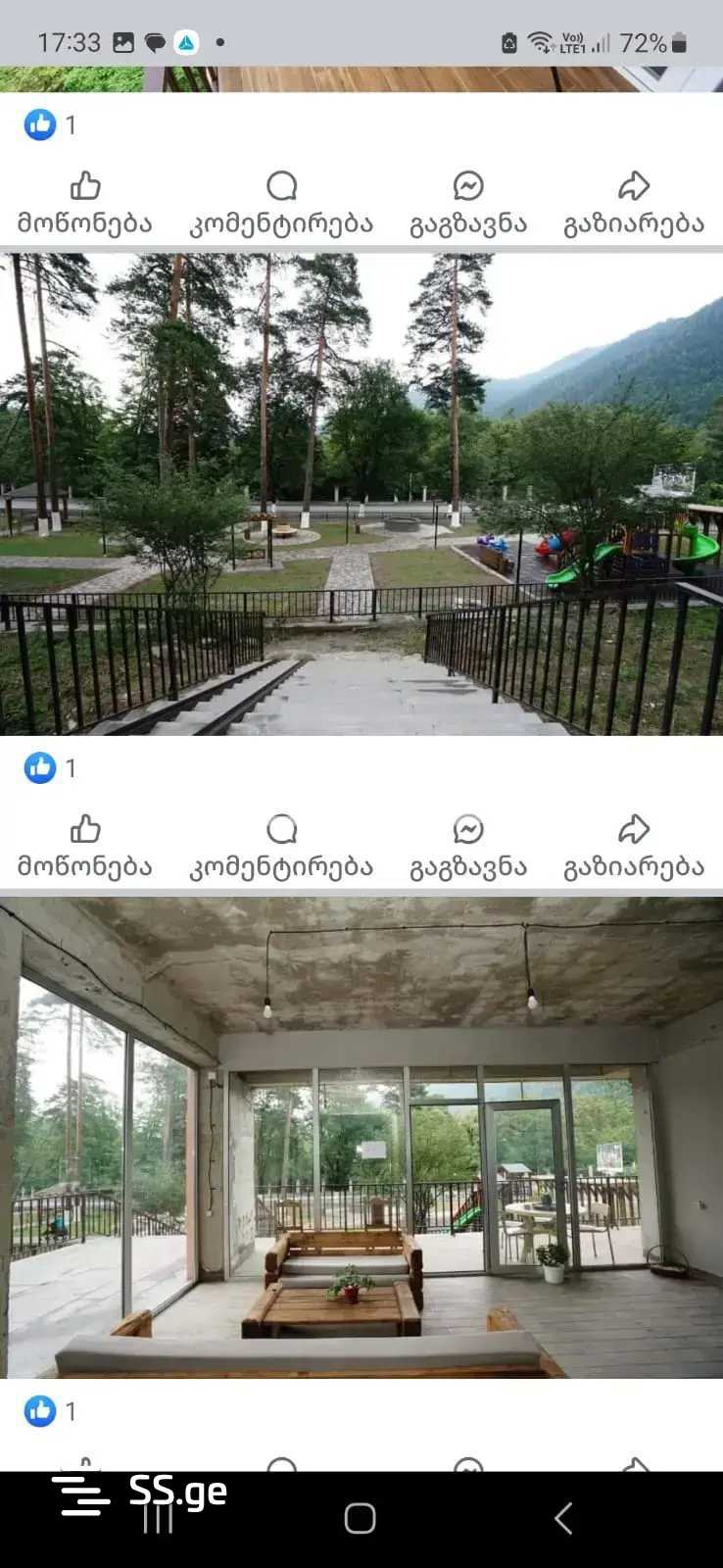Like the park playground photo
This screenshot has width=723, height=1568.
click(85, 847)
